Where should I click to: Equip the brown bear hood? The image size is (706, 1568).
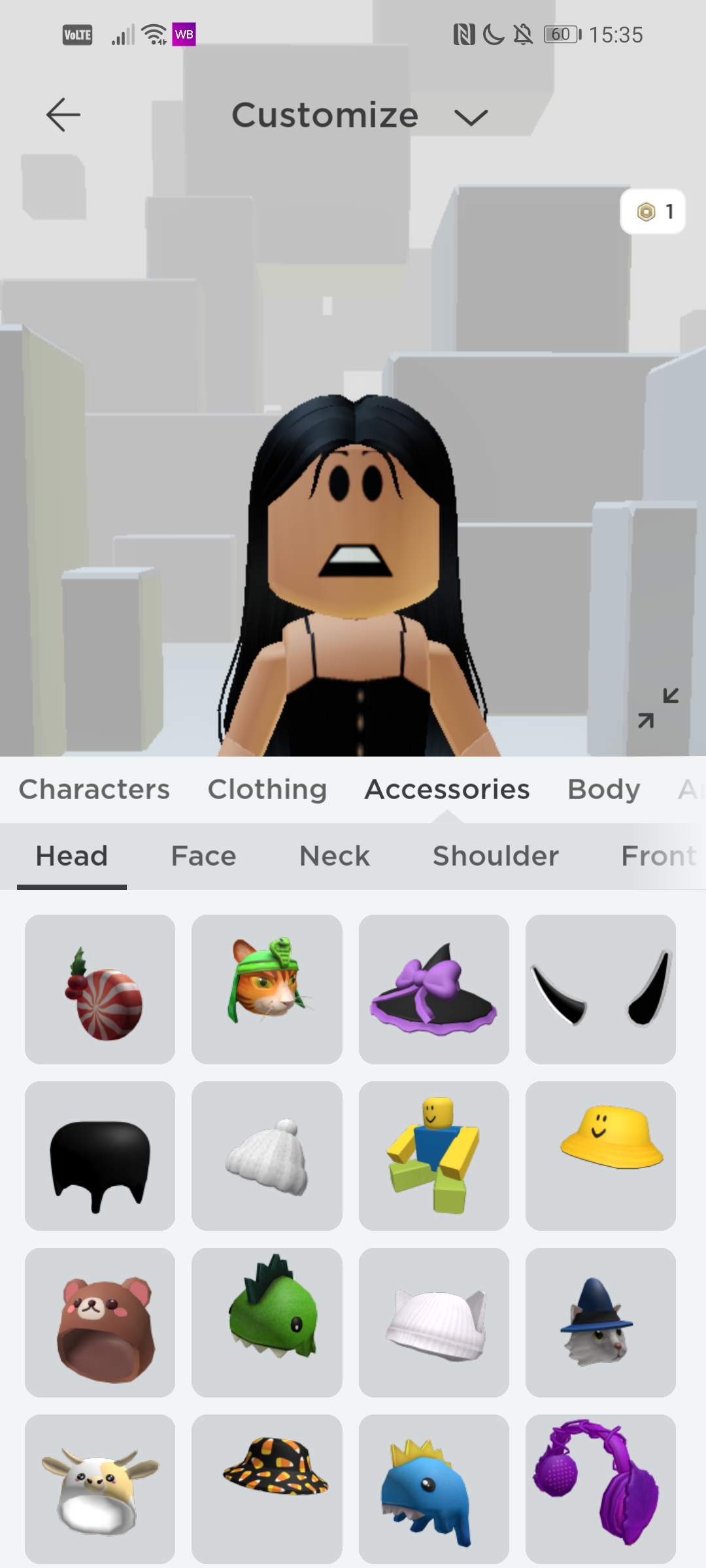click(x=100, y=1322)
